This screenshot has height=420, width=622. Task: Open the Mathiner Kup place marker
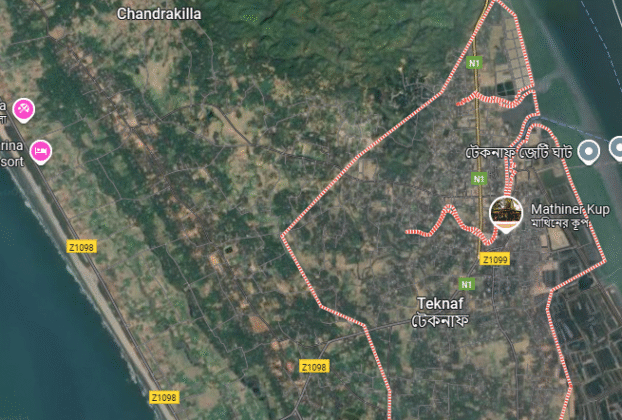pyautogui.click(x=505, y=212)
